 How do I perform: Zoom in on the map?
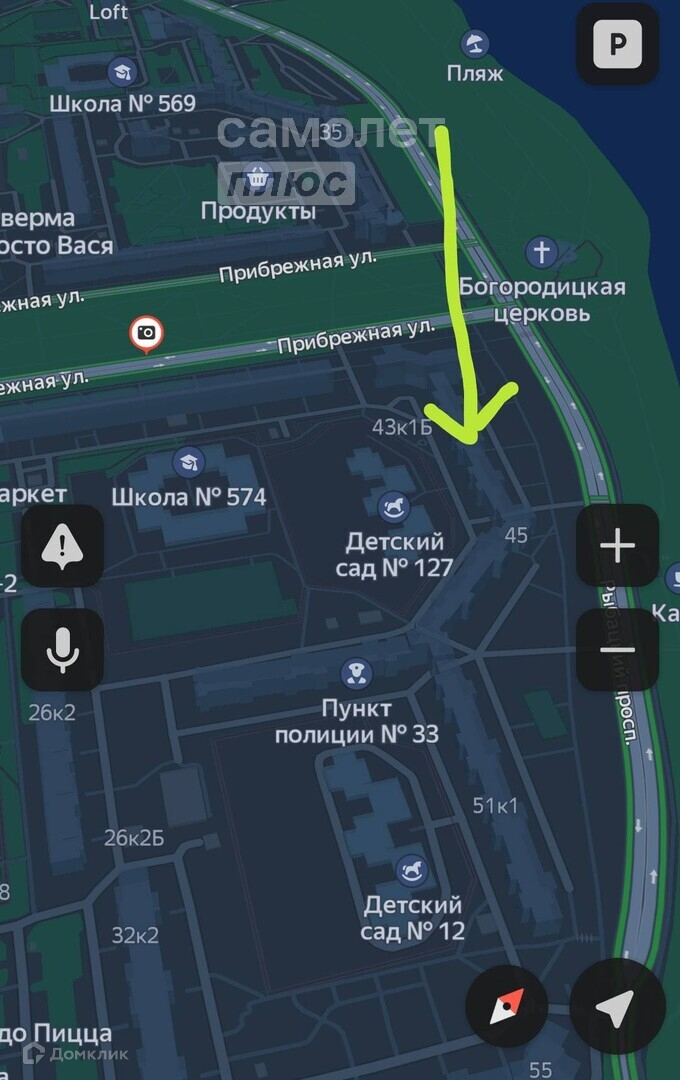point(617,546)
